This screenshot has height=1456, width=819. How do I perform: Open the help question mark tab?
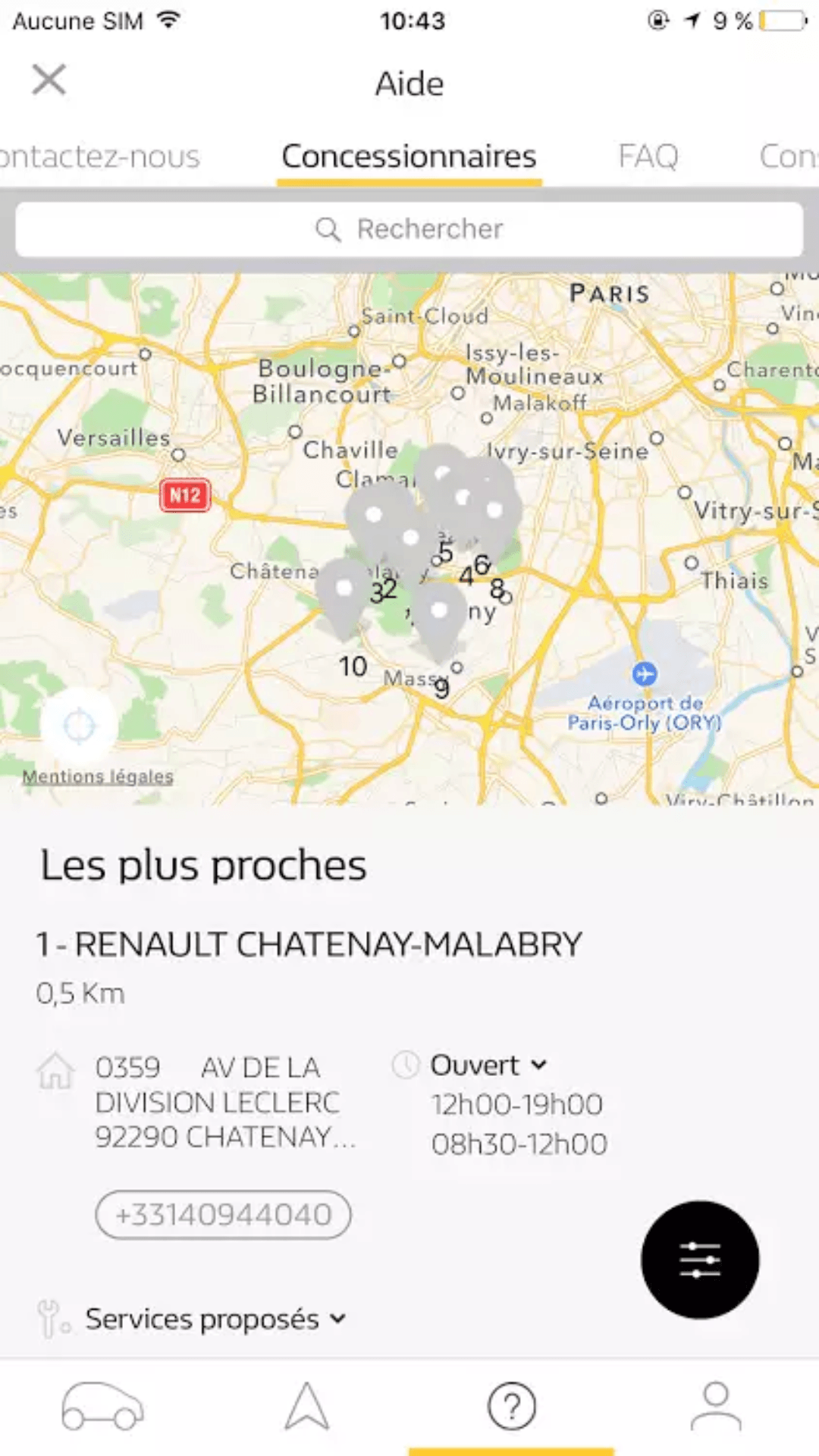pyautogui.click(x=512, y=1407)
